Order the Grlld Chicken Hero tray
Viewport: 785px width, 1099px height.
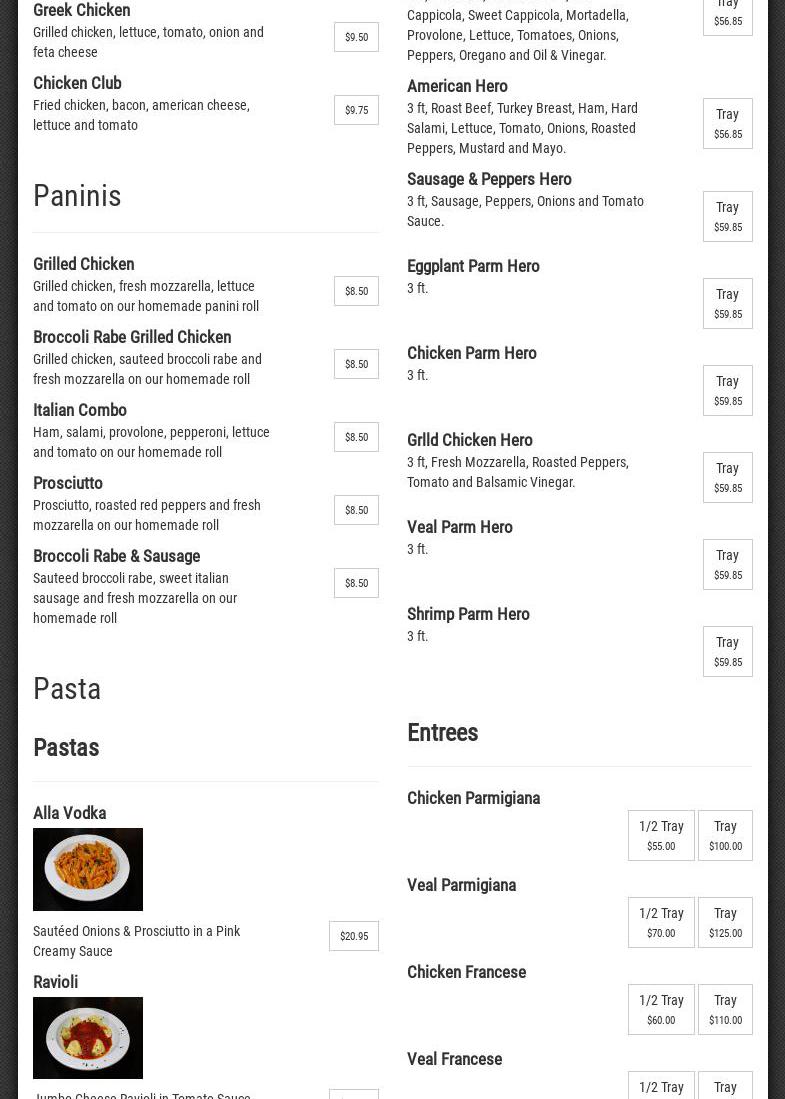point(727,477)
